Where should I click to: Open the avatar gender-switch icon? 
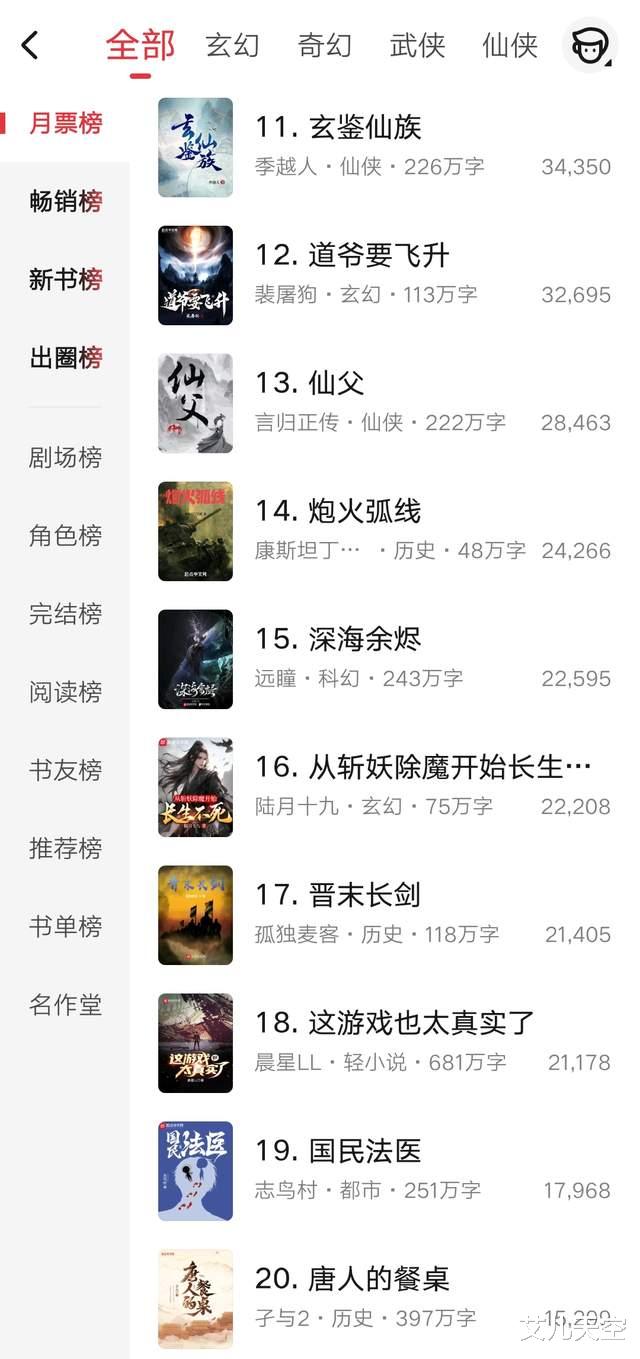[589, 45]
